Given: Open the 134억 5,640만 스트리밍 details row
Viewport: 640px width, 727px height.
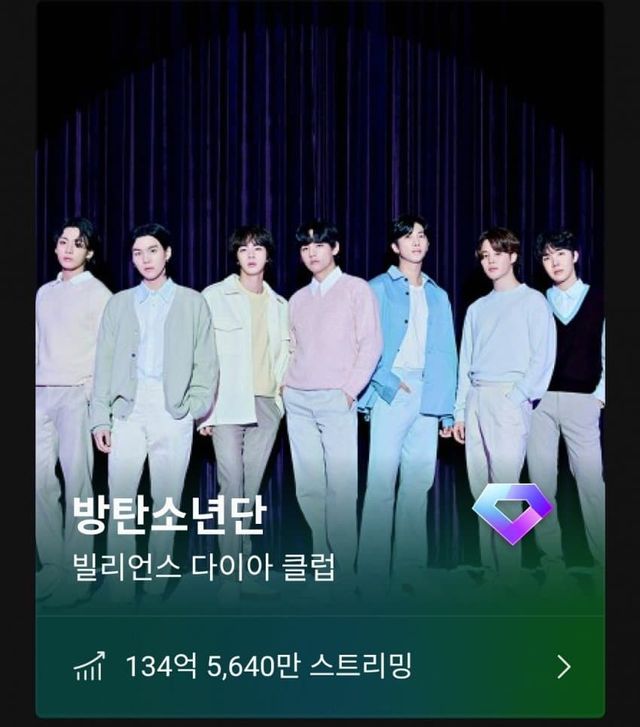Looking at the screenshot, I should pos(320,665).
